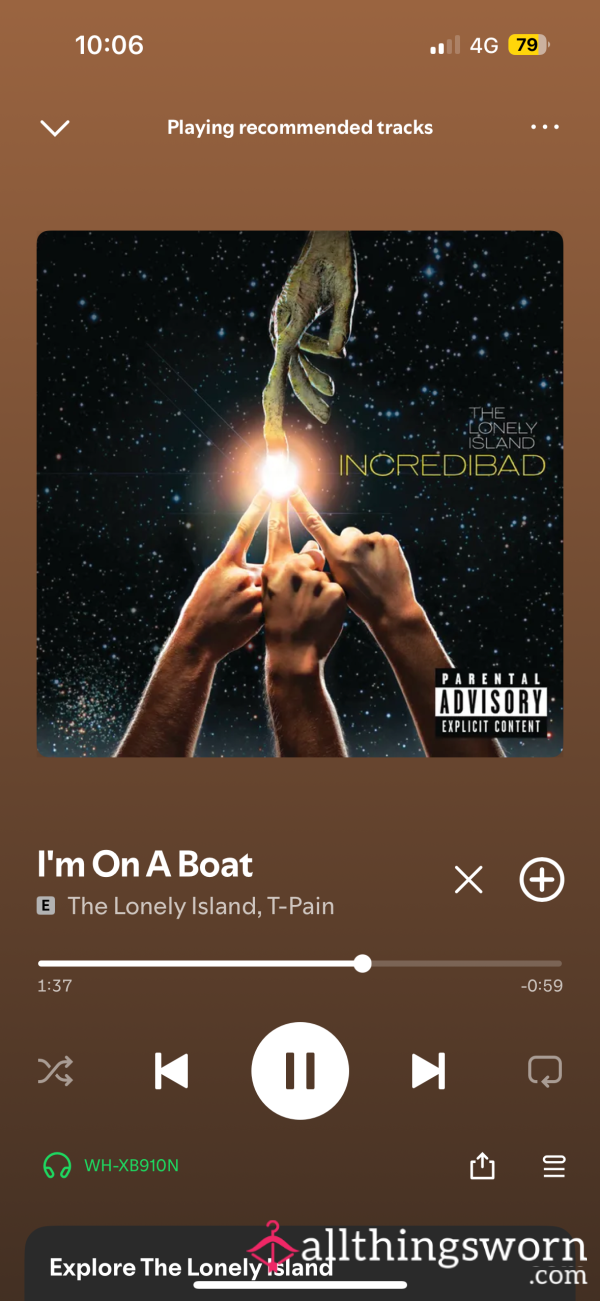Collapse the now playing view with the chevron
The width and height of the screenshot is (600, 1301).
pyautogui.click(x=54, y=128)
